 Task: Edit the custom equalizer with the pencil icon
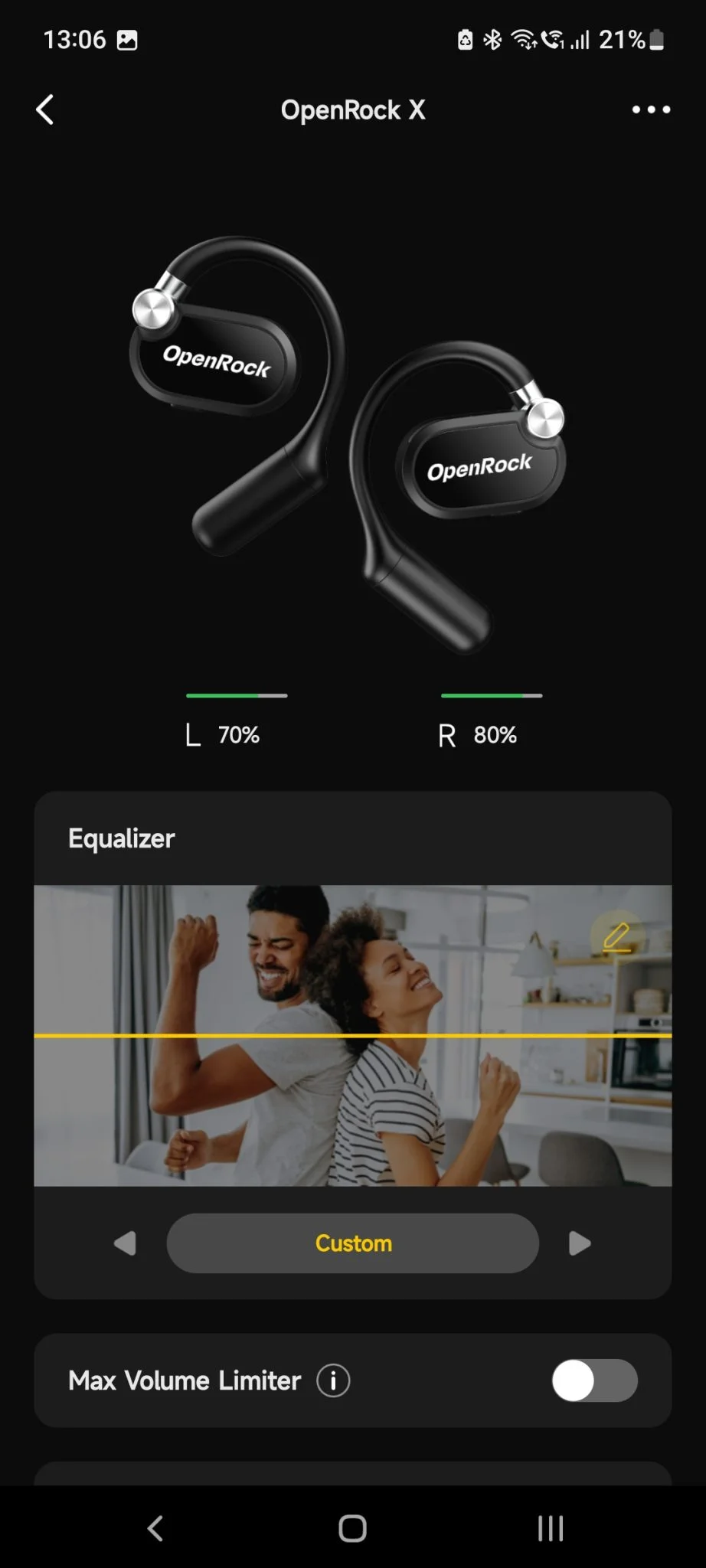click(x=616, y=936)
